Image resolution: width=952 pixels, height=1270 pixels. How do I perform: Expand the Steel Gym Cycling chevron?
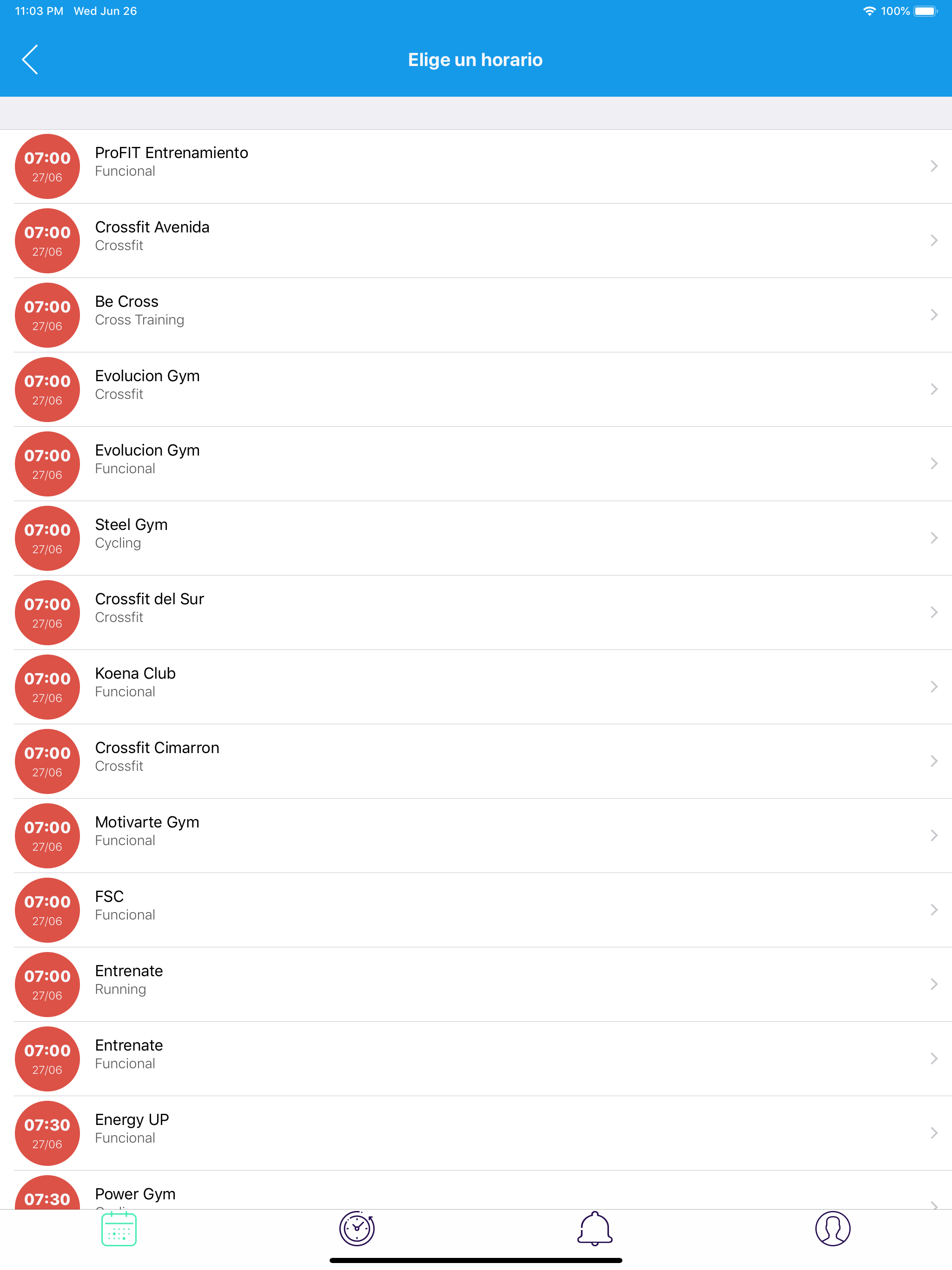point(933,538)
